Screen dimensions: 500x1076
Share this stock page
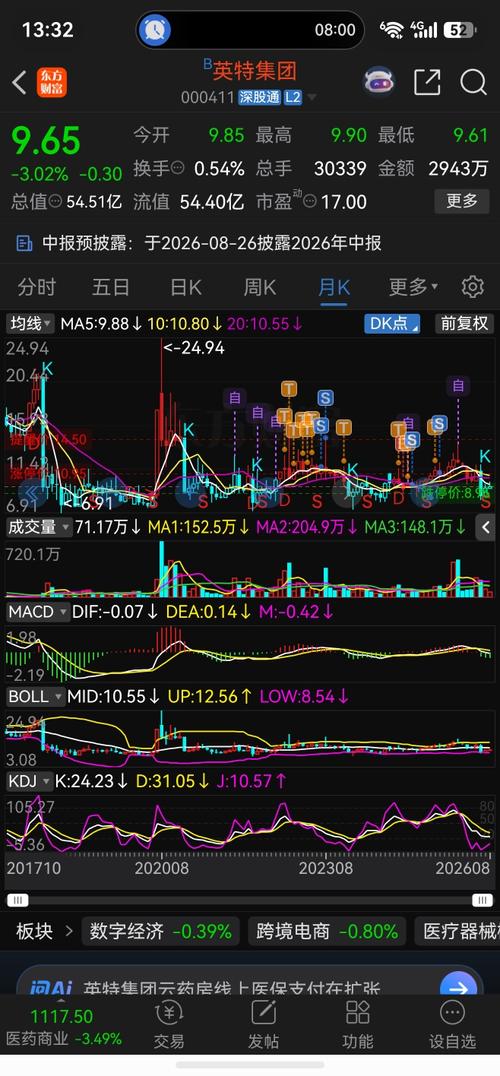click(427, 82)
